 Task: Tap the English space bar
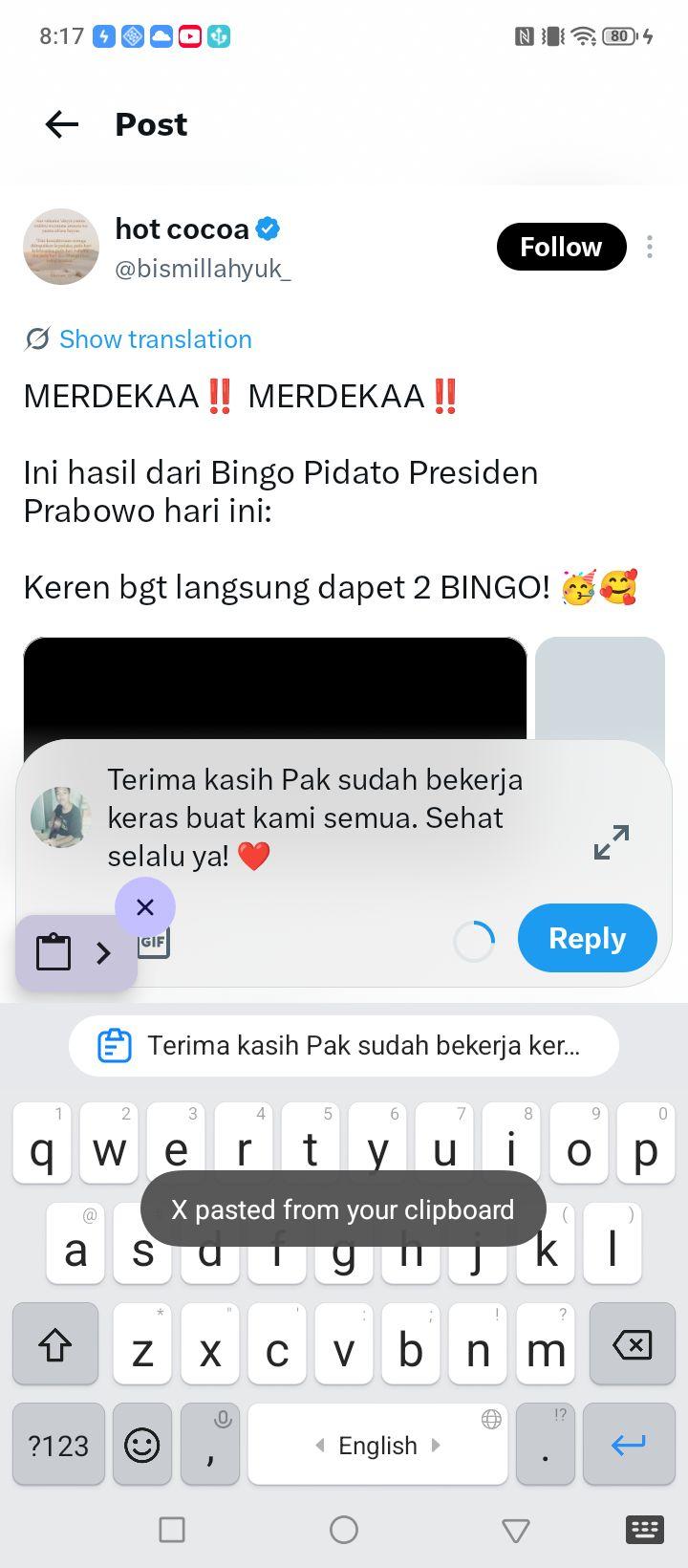pyautogui.click(x=377, y=1444)
